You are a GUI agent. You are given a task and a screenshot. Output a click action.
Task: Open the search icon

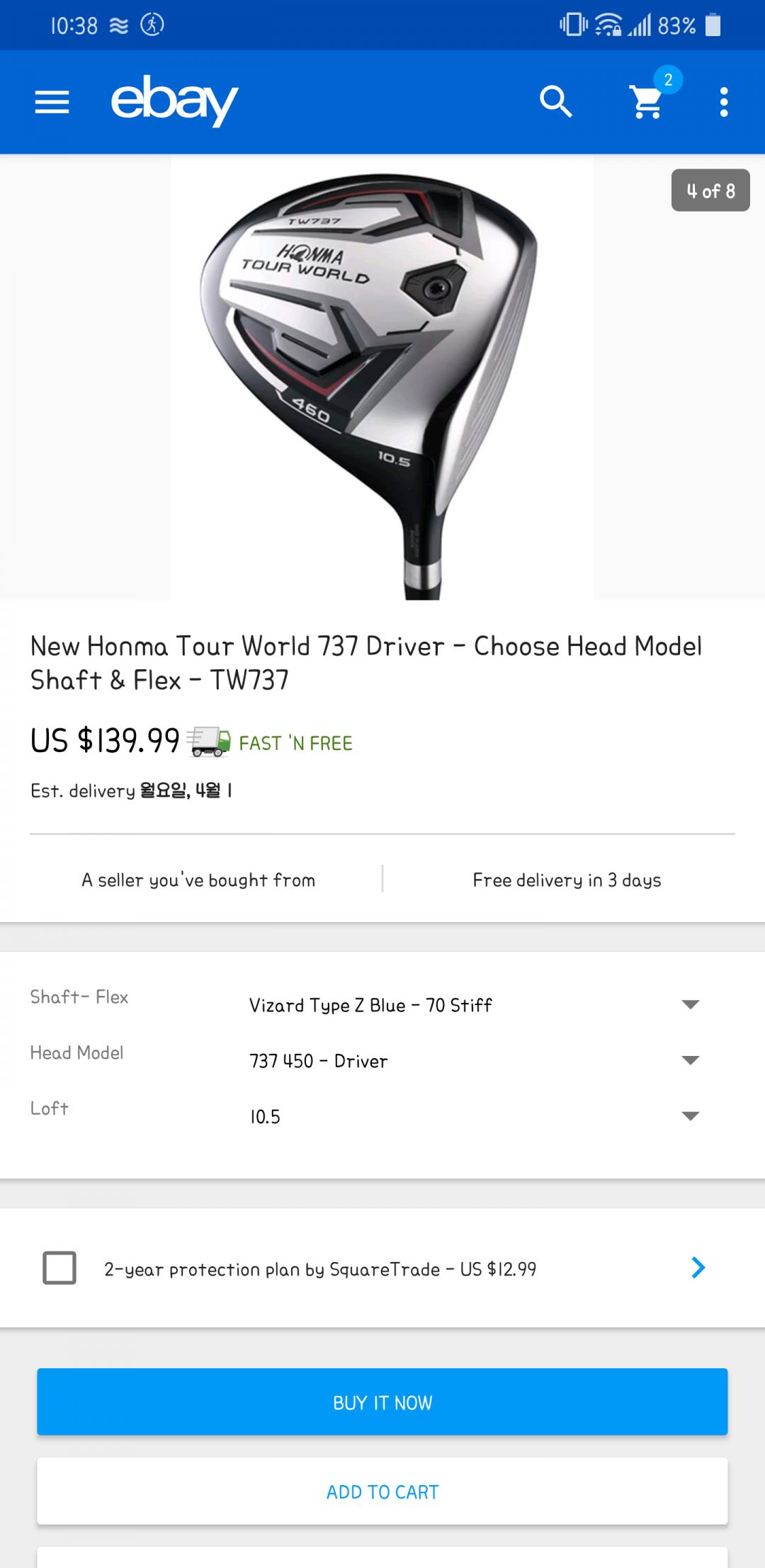pos(555,102)
